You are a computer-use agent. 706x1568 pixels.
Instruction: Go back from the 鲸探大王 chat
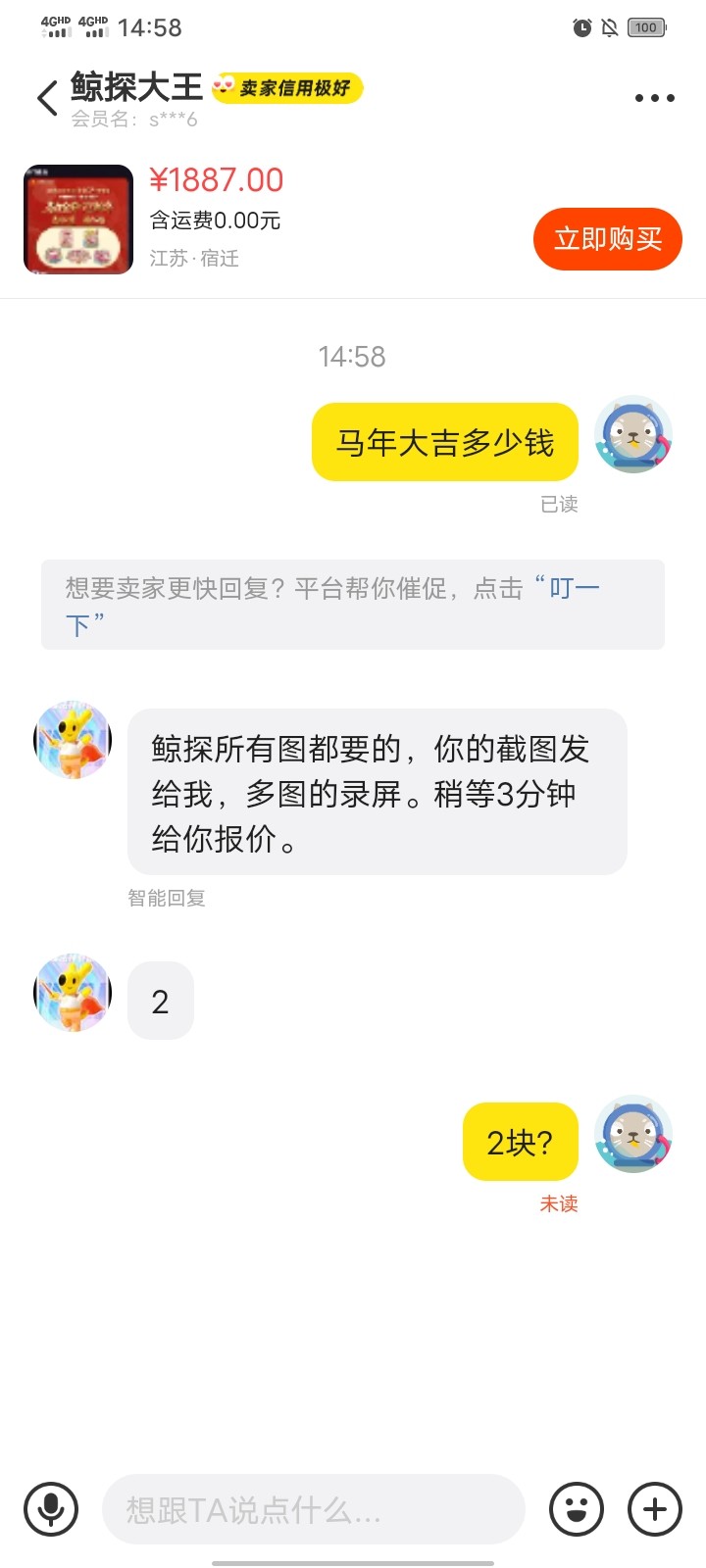(47, 98)
